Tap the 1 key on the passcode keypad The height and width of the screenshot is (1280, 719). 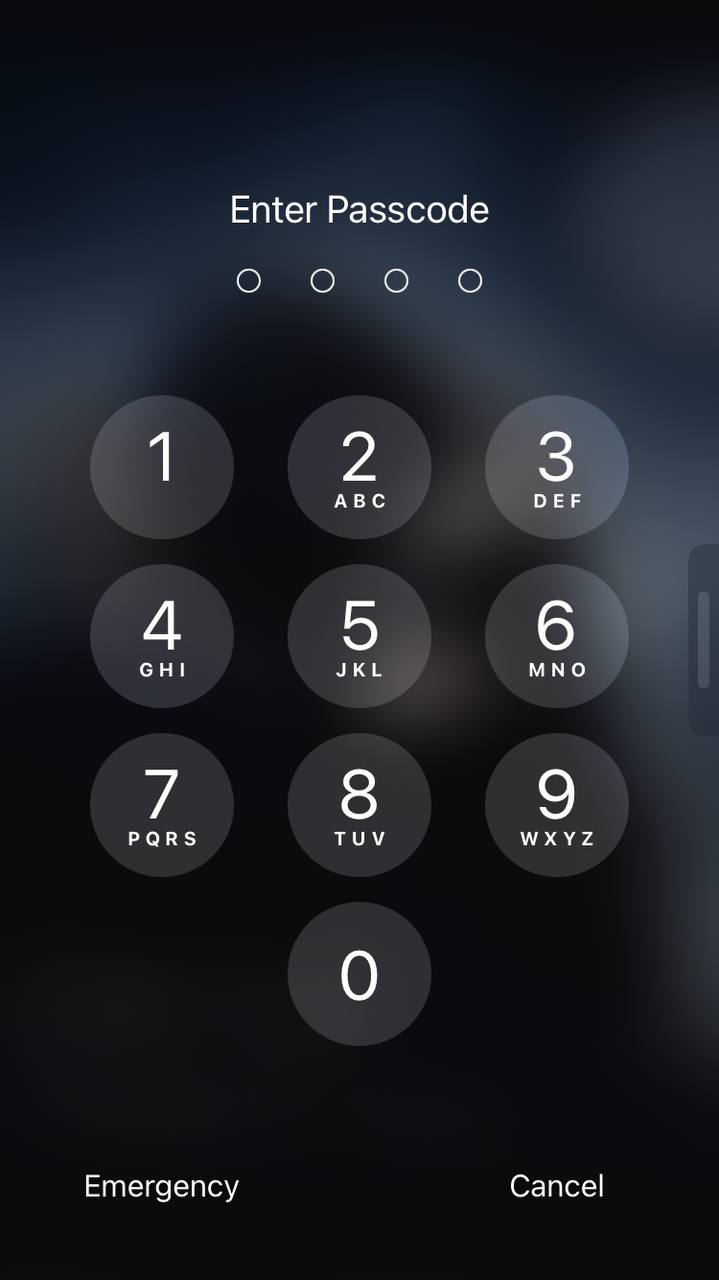pos(162,467)
